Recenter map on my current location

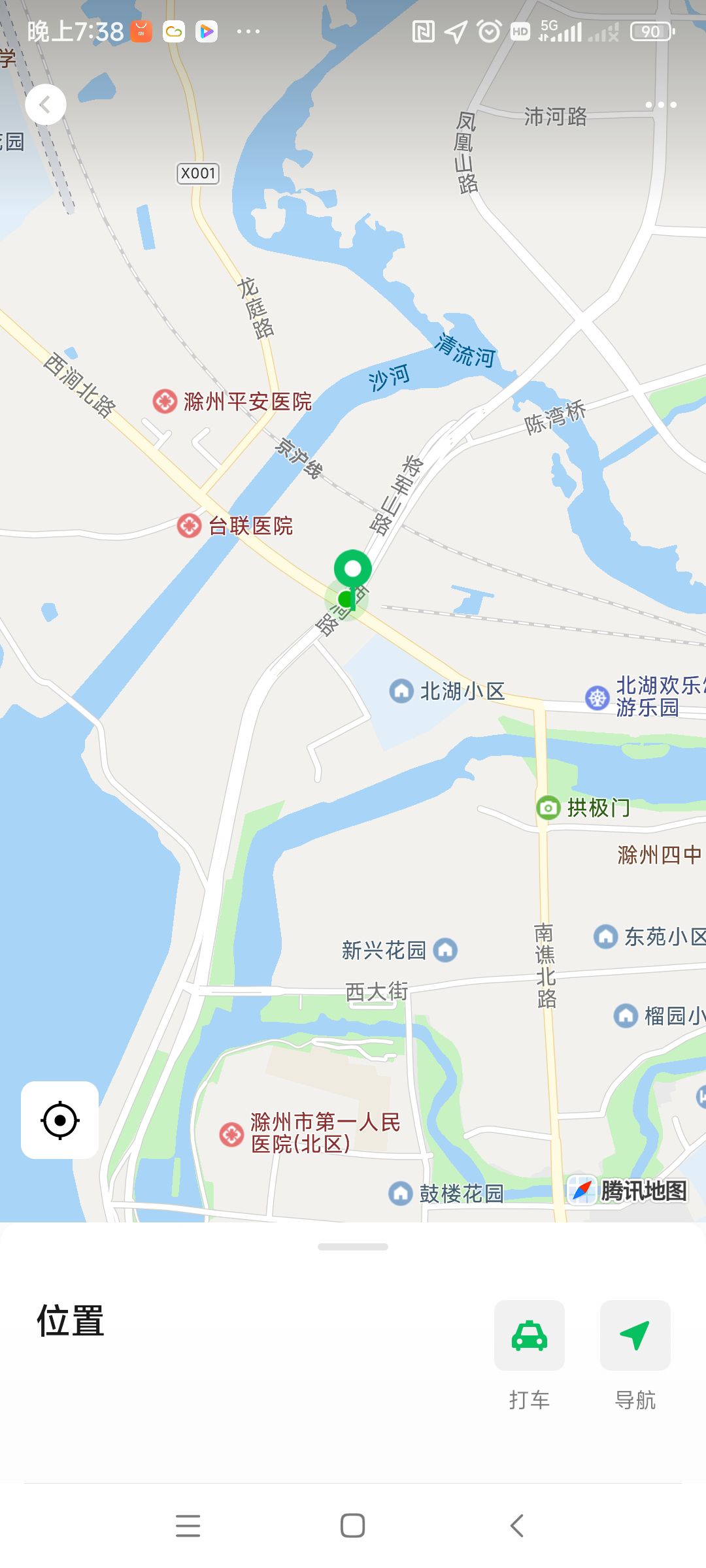(60, 1120)
